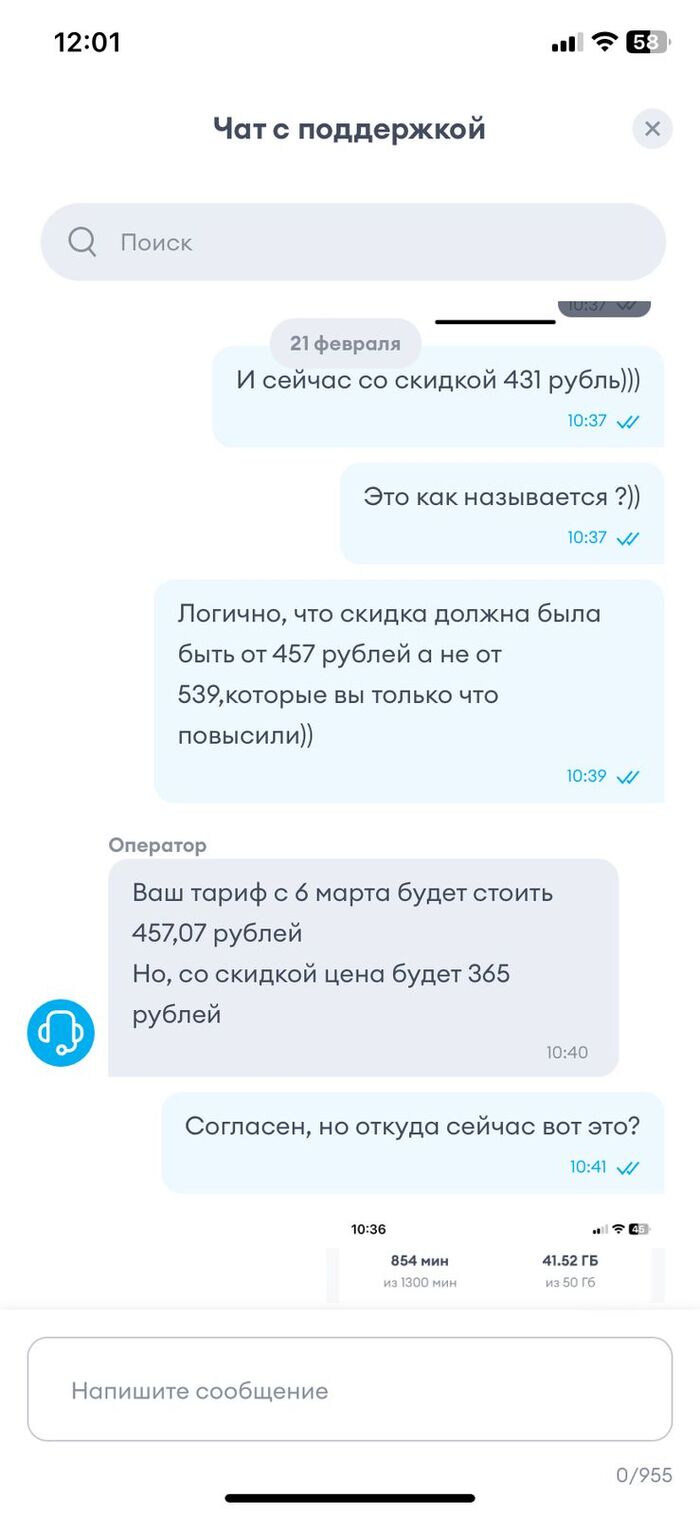Close the support chat

(652, 129)
